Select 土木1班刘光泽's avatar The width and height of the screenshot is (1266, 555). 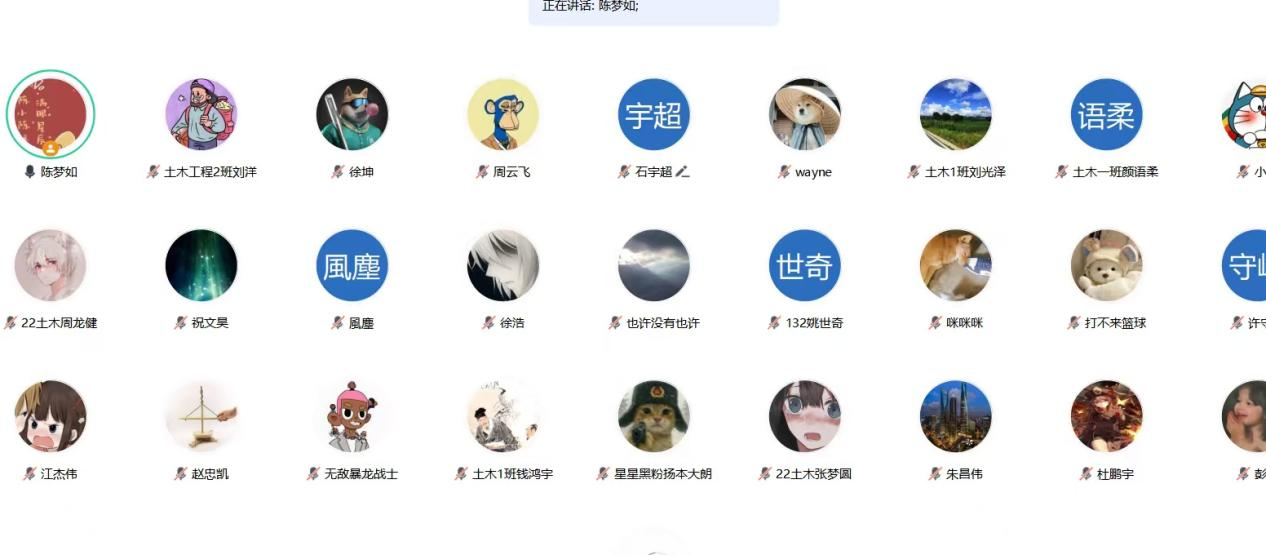[x=956, y=114]
